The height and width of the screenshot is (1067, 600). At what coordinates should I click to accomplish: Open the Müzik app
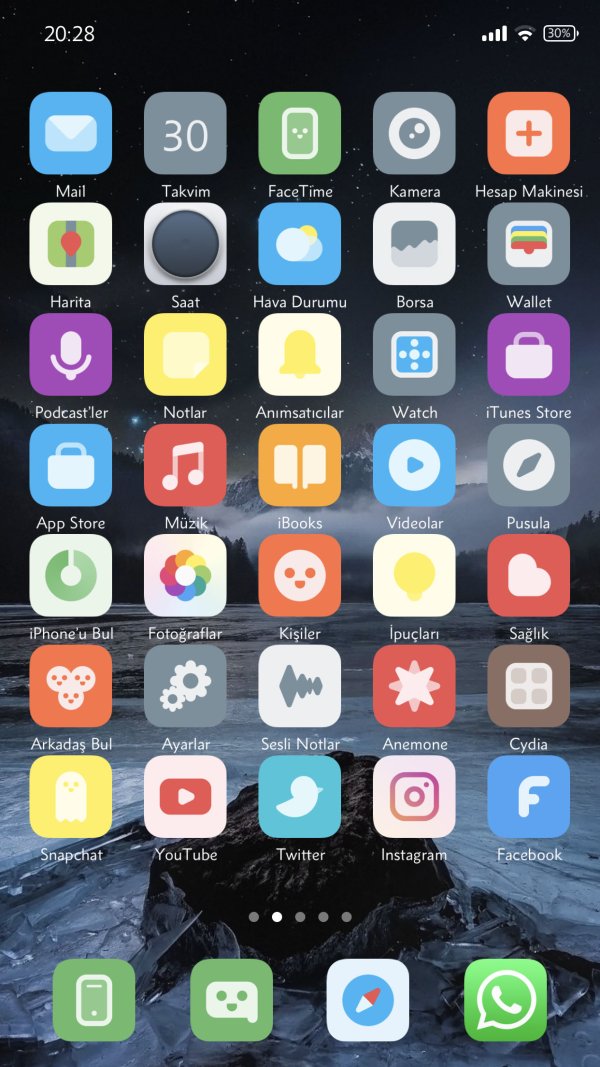click(185, 465)
